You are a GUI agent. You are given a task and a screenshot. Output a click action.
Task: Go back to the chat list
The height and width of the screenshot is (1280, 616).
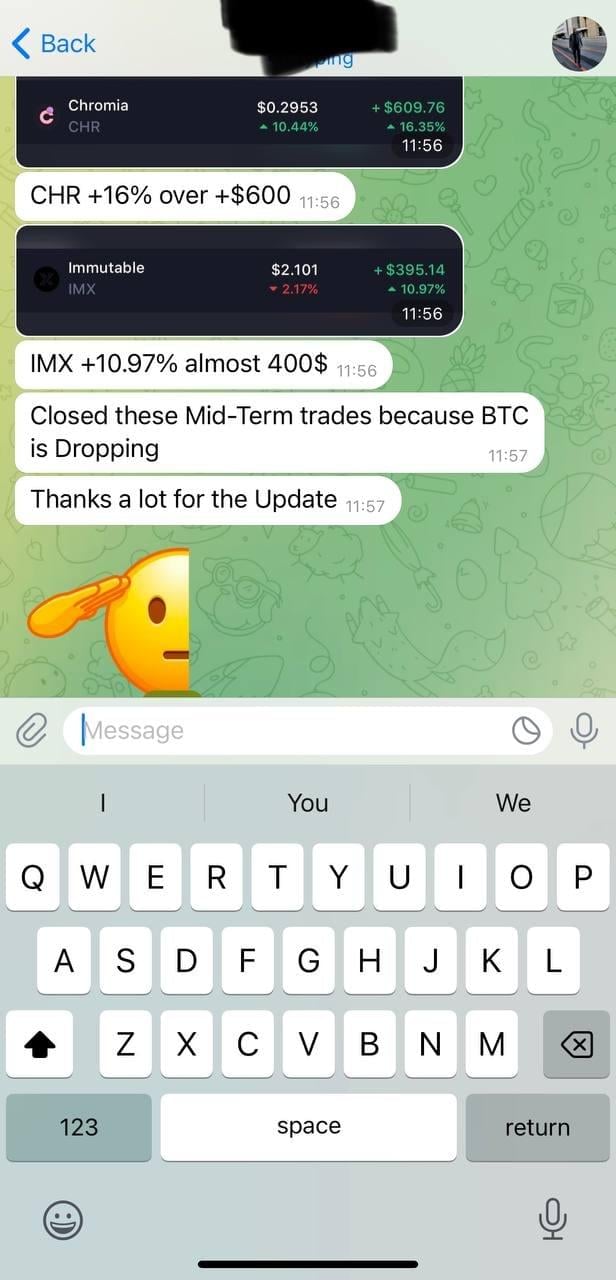[53, 43]
